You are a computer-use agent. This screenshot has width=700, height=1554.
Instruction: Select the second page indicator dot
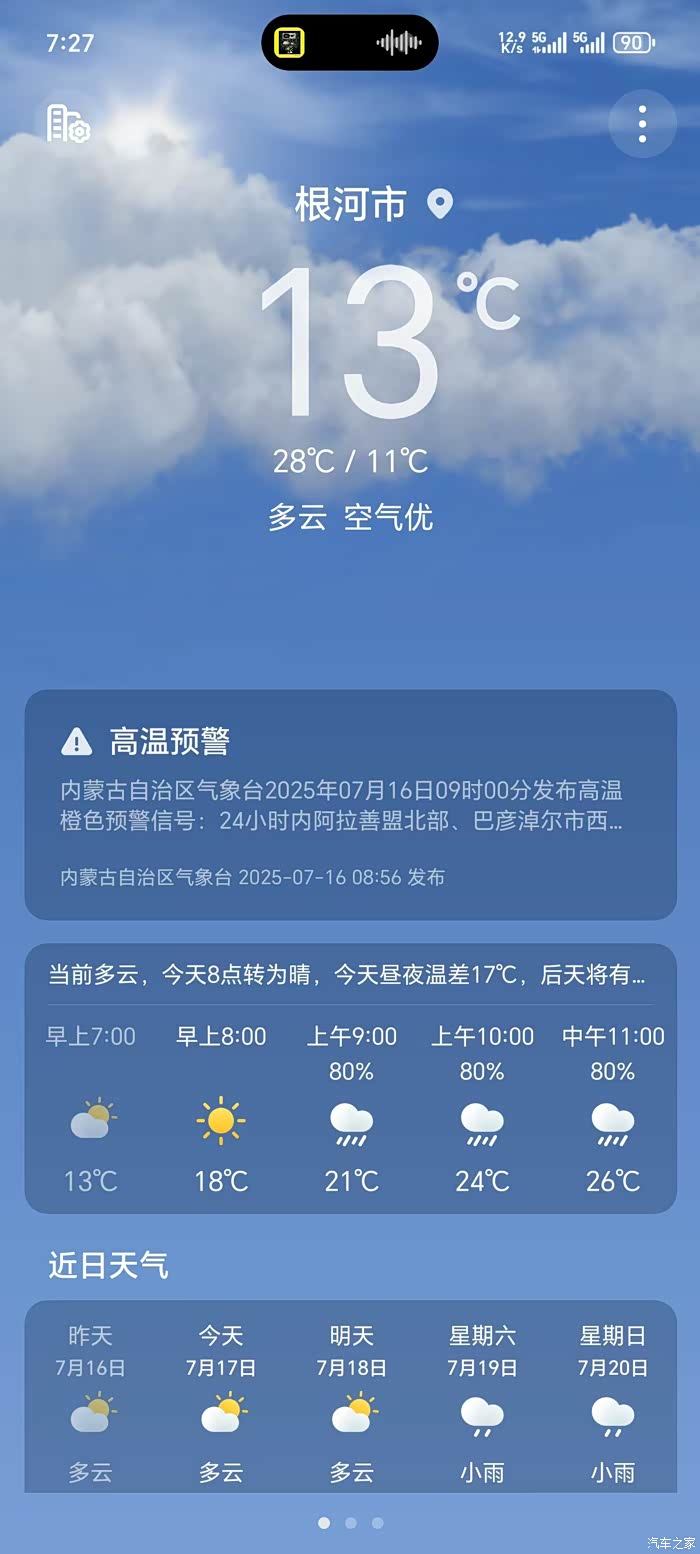(351, 1523)
